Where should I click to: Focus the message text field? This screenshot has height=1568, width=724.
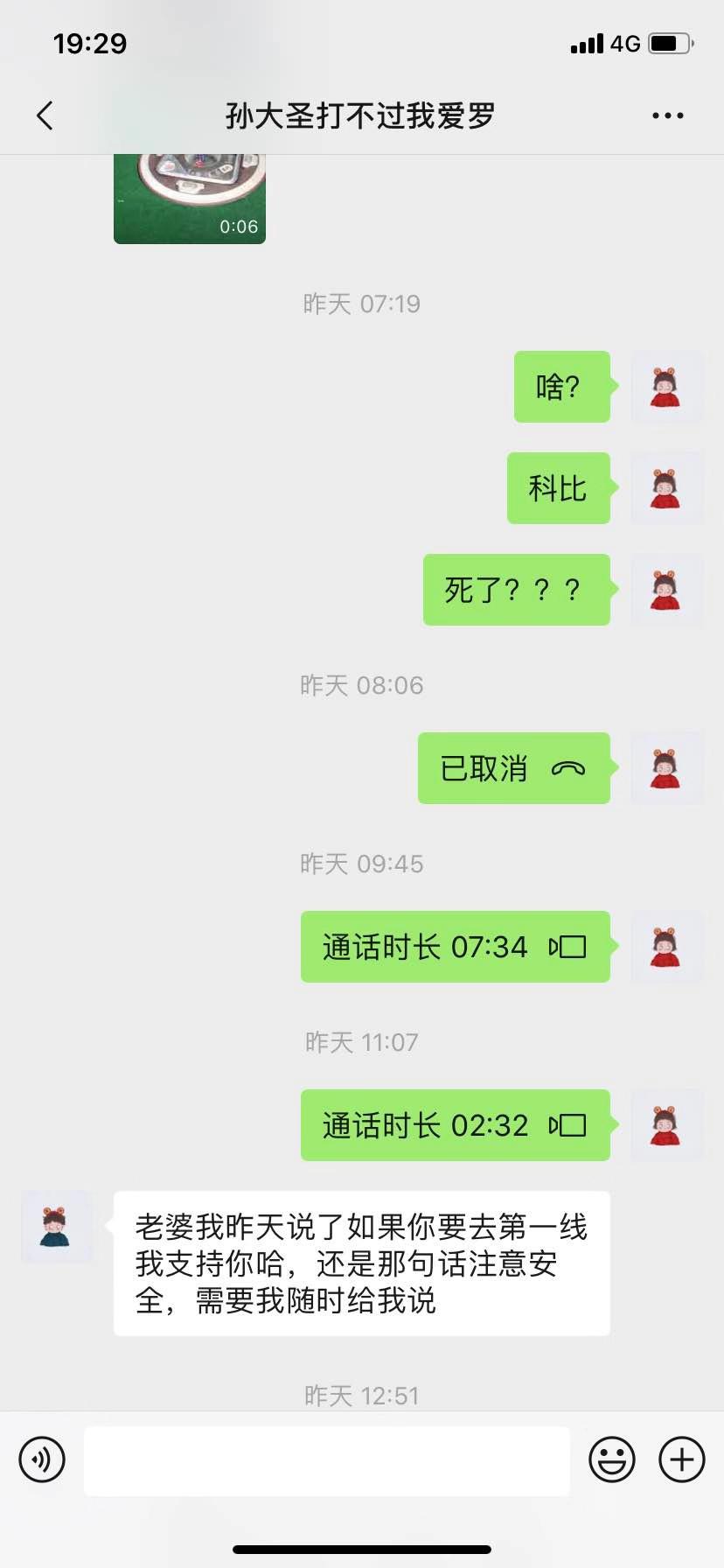pos(326,1459)
